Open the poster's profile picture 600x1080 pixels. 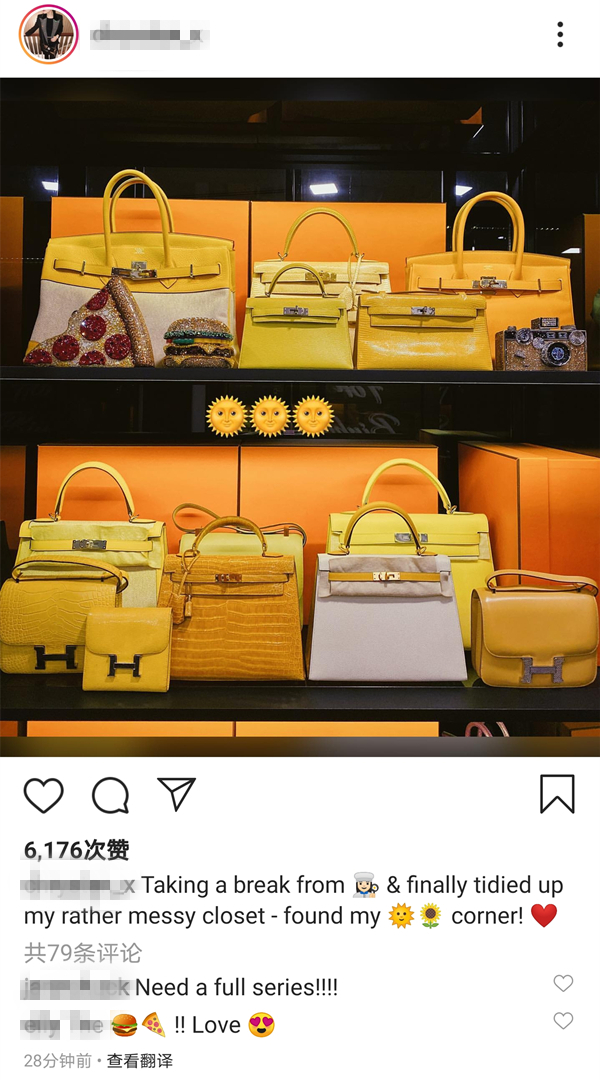(48, 35)
